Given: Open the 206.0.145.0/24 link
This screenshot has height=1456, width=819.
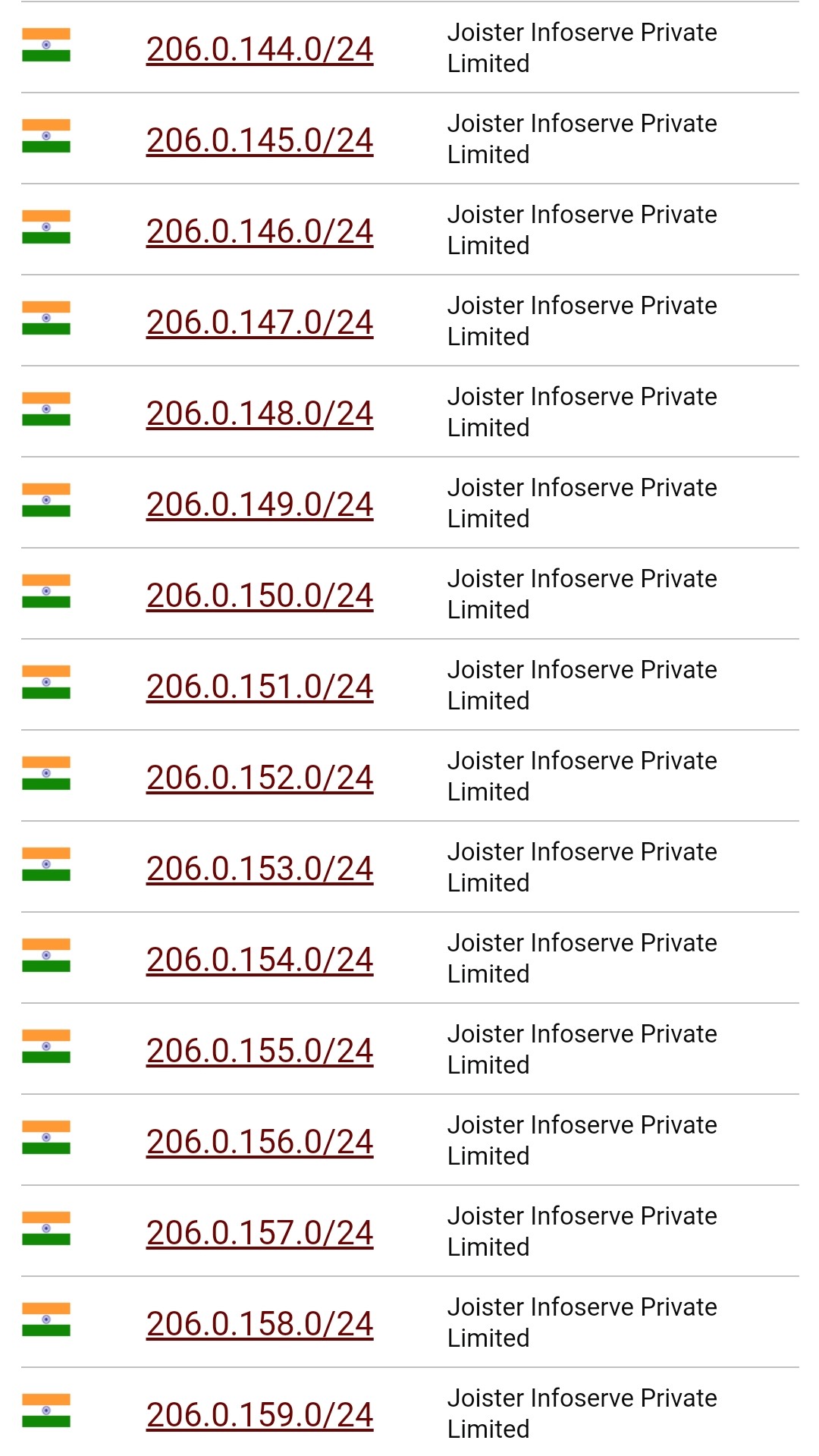Looking at the screenshot, I should click(259, 140).
